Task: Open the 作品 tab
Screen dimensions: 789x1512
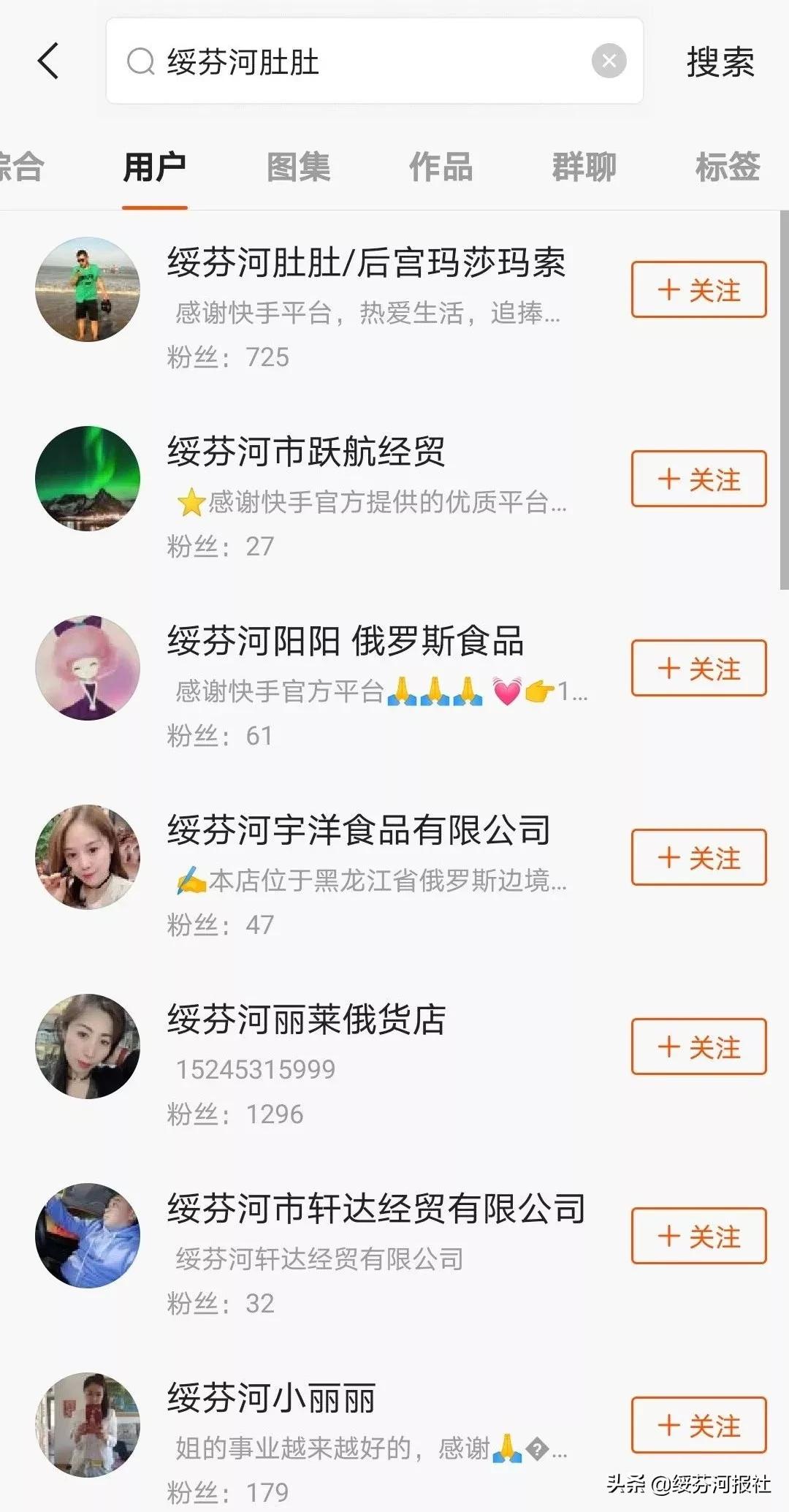Action: click(441, 166)
